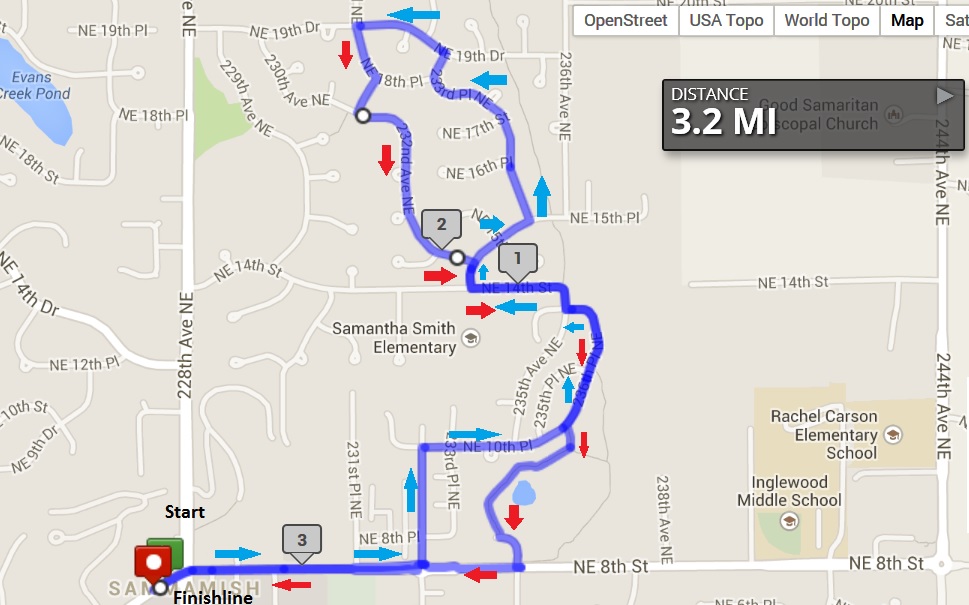Switch to the OpenStreet map layer
This screenshot has height=605, width=969.
(x=625, y=20)
